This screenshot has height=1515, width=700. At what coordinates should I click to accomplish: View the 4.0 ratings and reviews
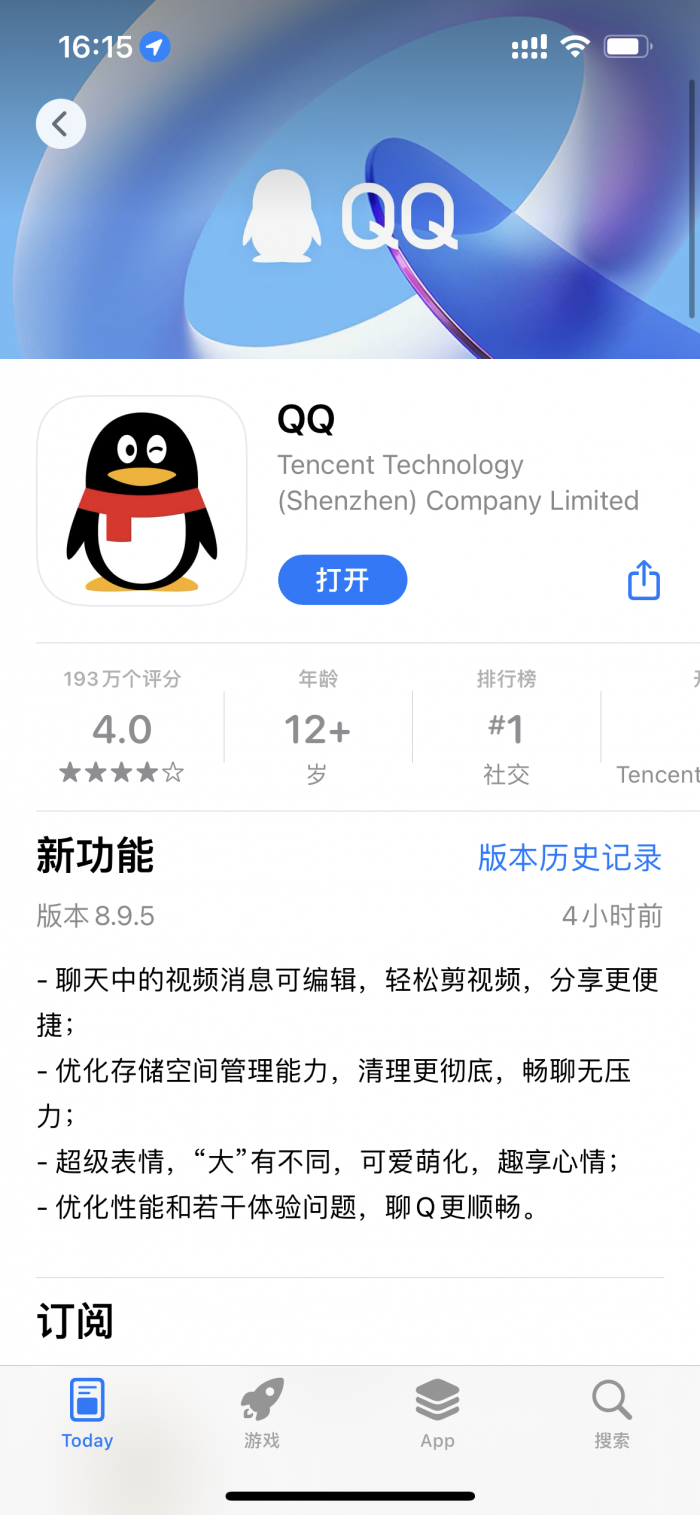tap(122, 728)
